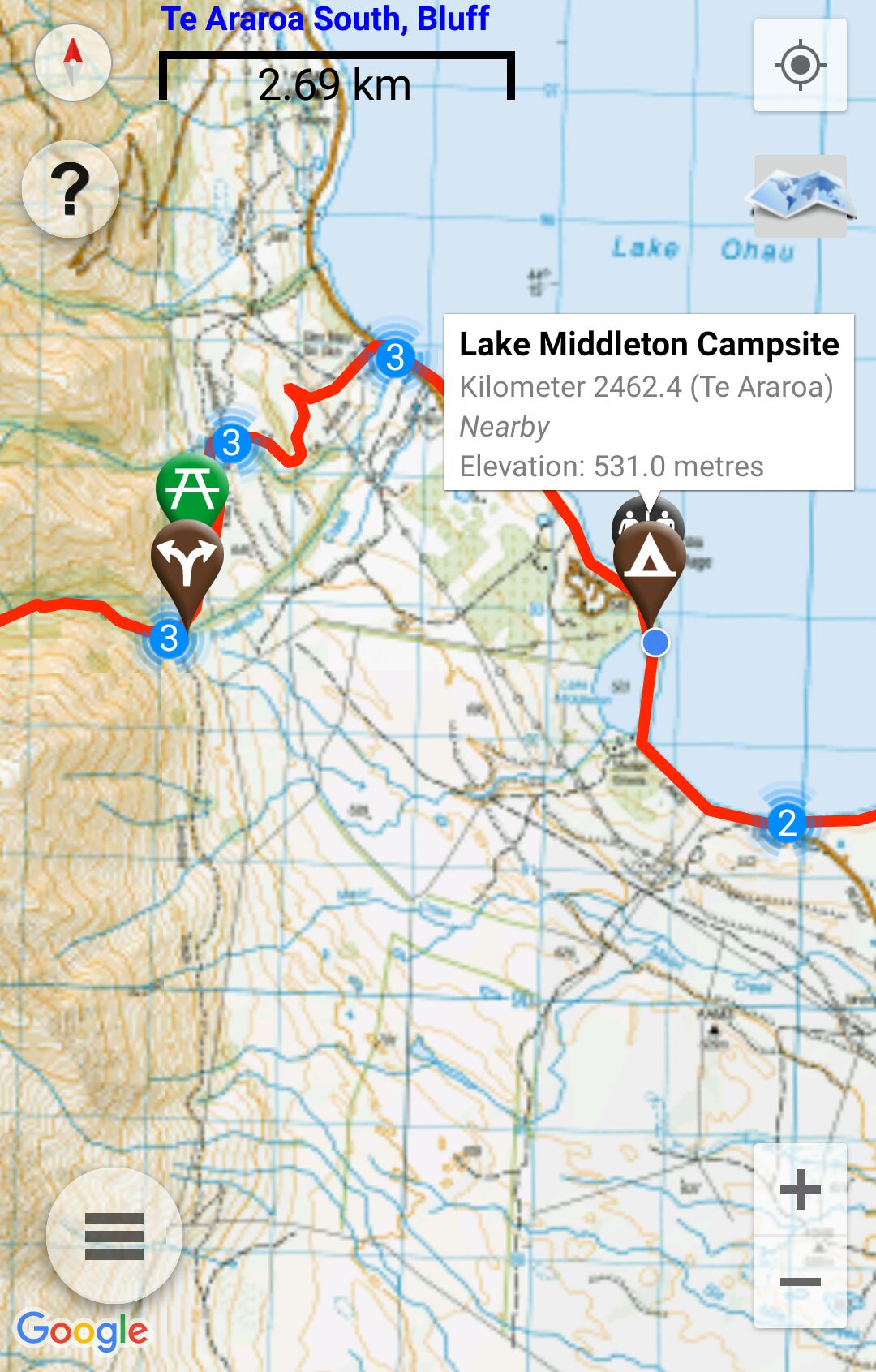Zoom out with the minus button
The image size is (876, 1372).
(800, 1282)
